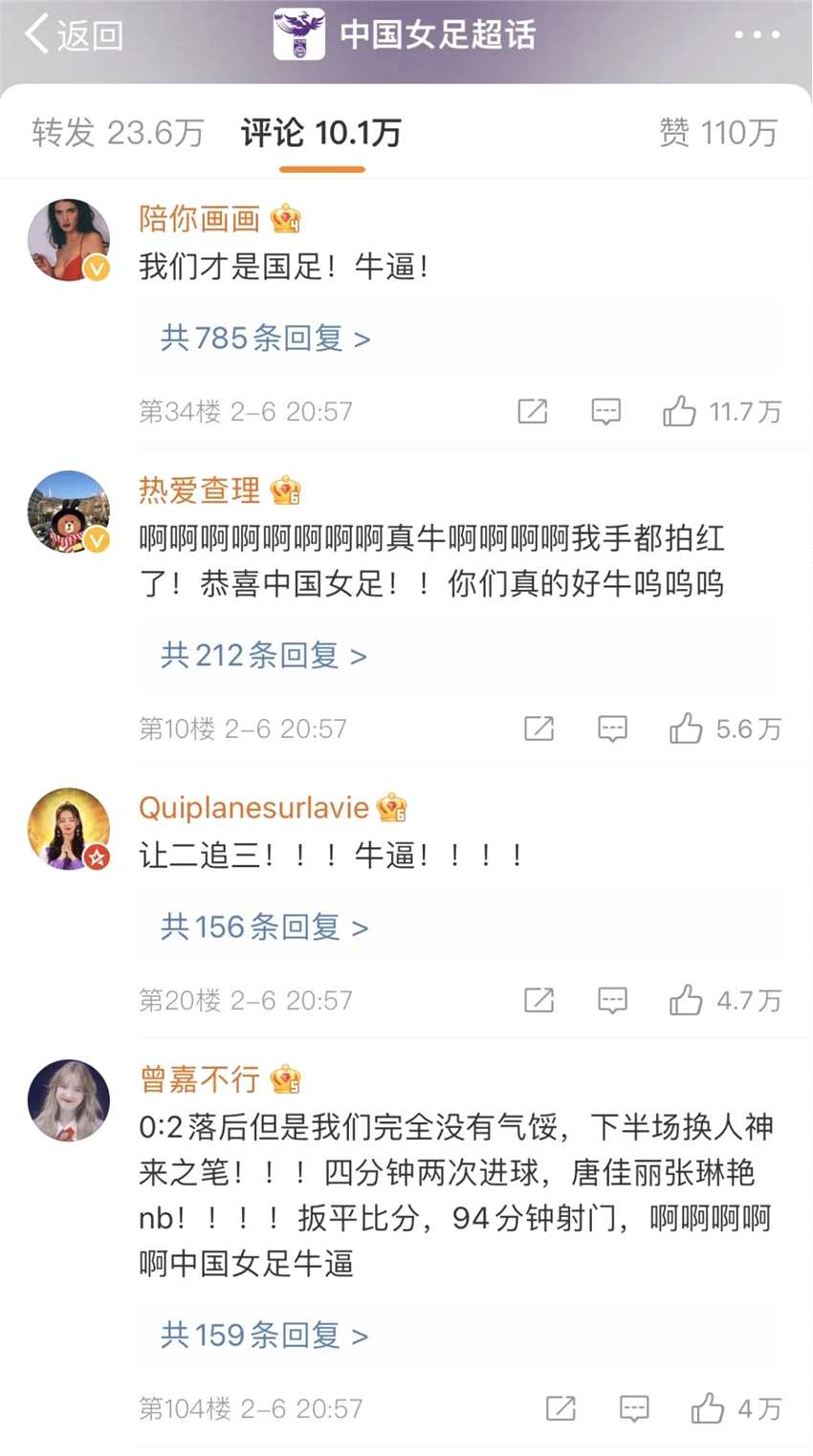Go back using the 返回 button

(75, 35)
